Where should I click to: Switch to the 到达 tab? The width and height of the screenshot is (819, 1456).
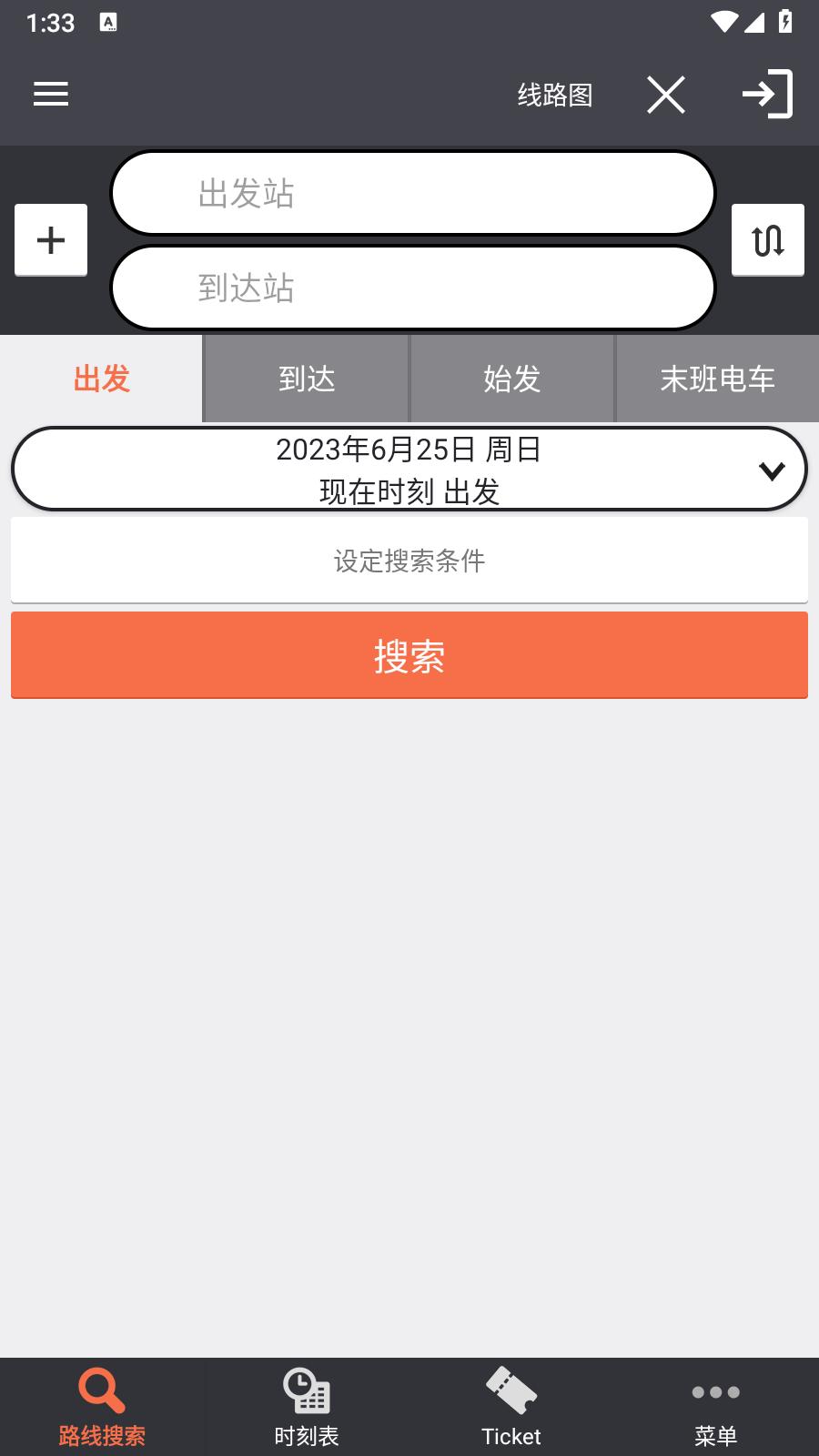(x=307, y=379)
